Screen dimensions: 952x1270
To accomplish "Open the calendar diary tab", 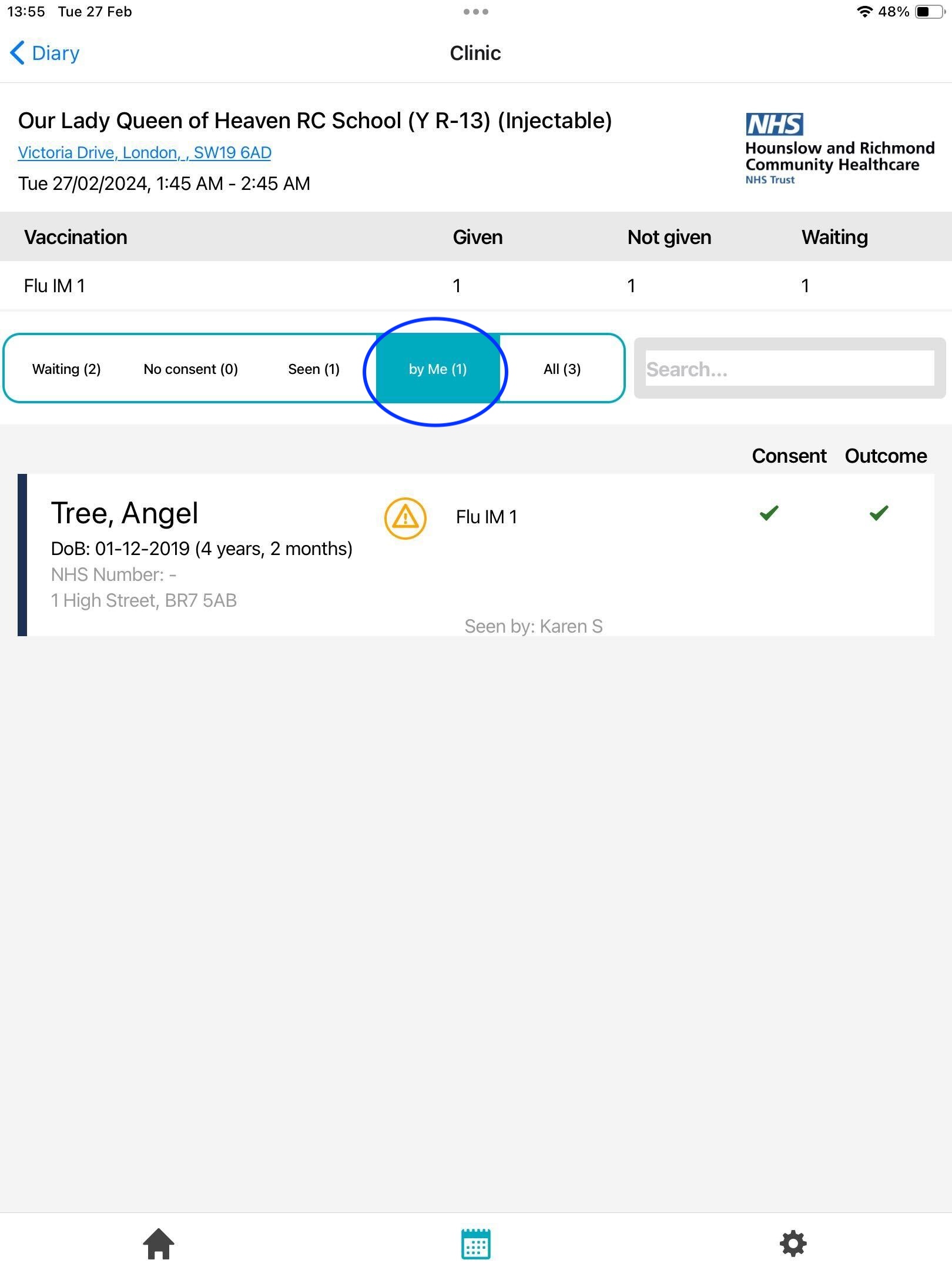I will pyautogui.click(x=475, y=1244).
